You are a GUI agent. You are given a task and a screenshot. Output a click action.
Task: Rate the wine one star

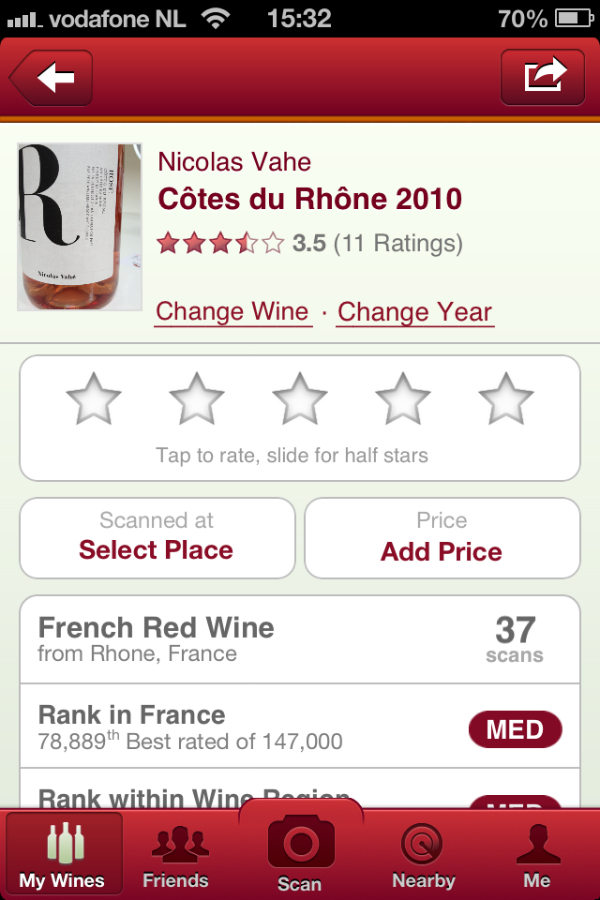pyautogui.click(x=94, y=399)
